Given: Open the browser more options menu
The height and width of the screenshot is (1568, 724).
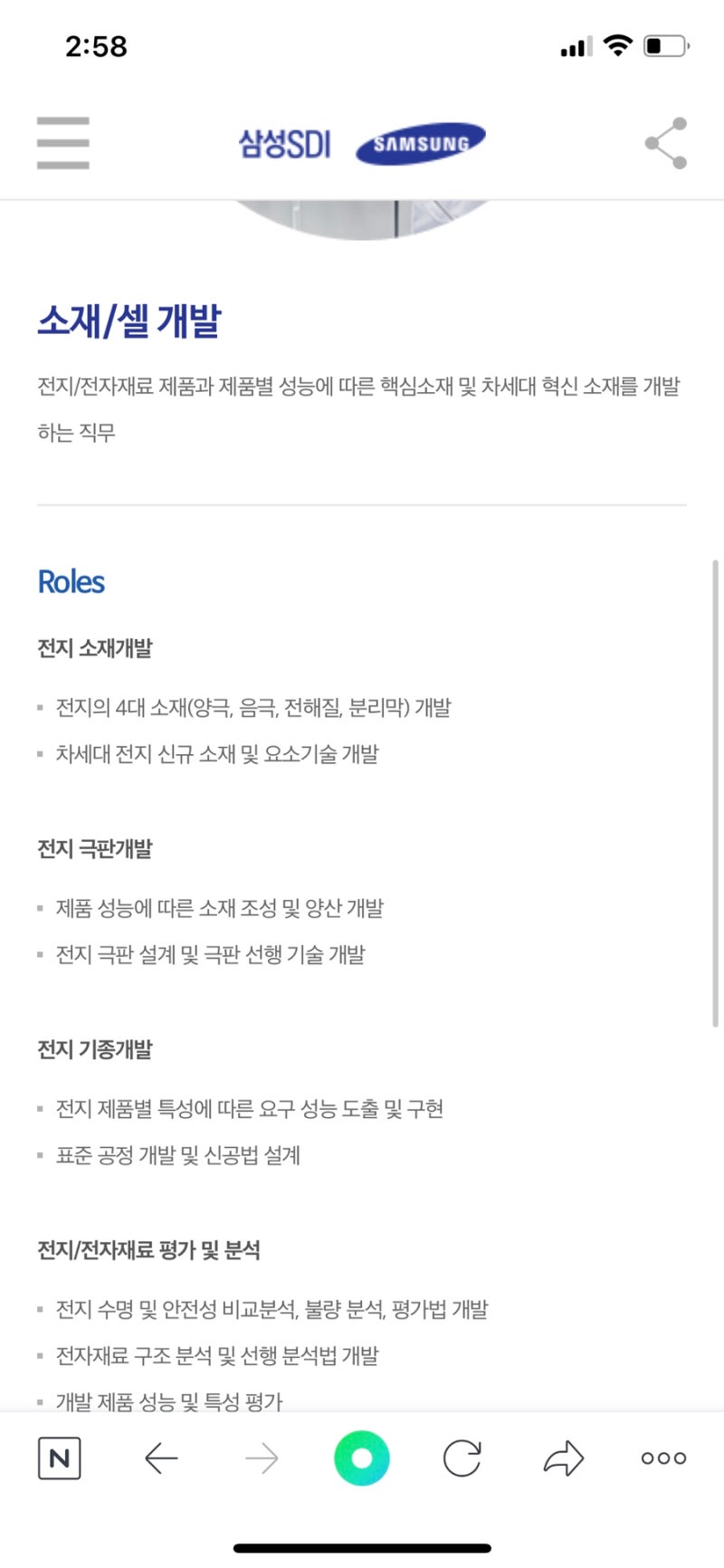Looking at the screenshot, I should pyautogui.click(x=663, y=1458).
